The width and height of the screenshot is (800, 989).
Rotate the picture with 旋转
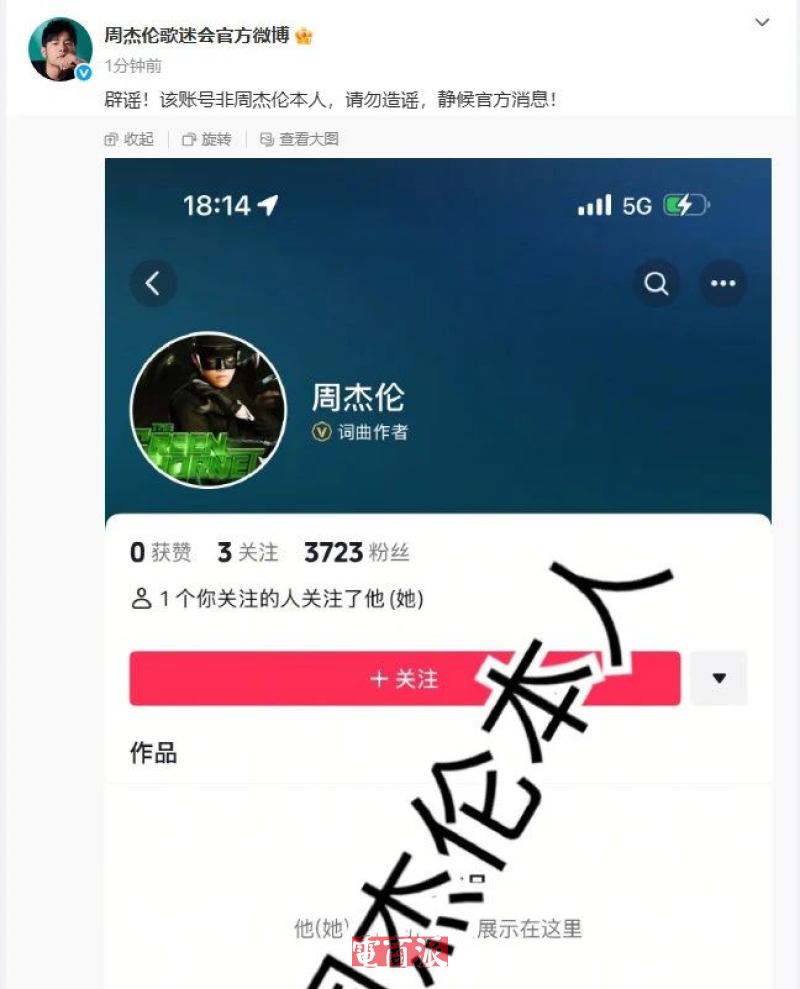(x=207, y=139)
